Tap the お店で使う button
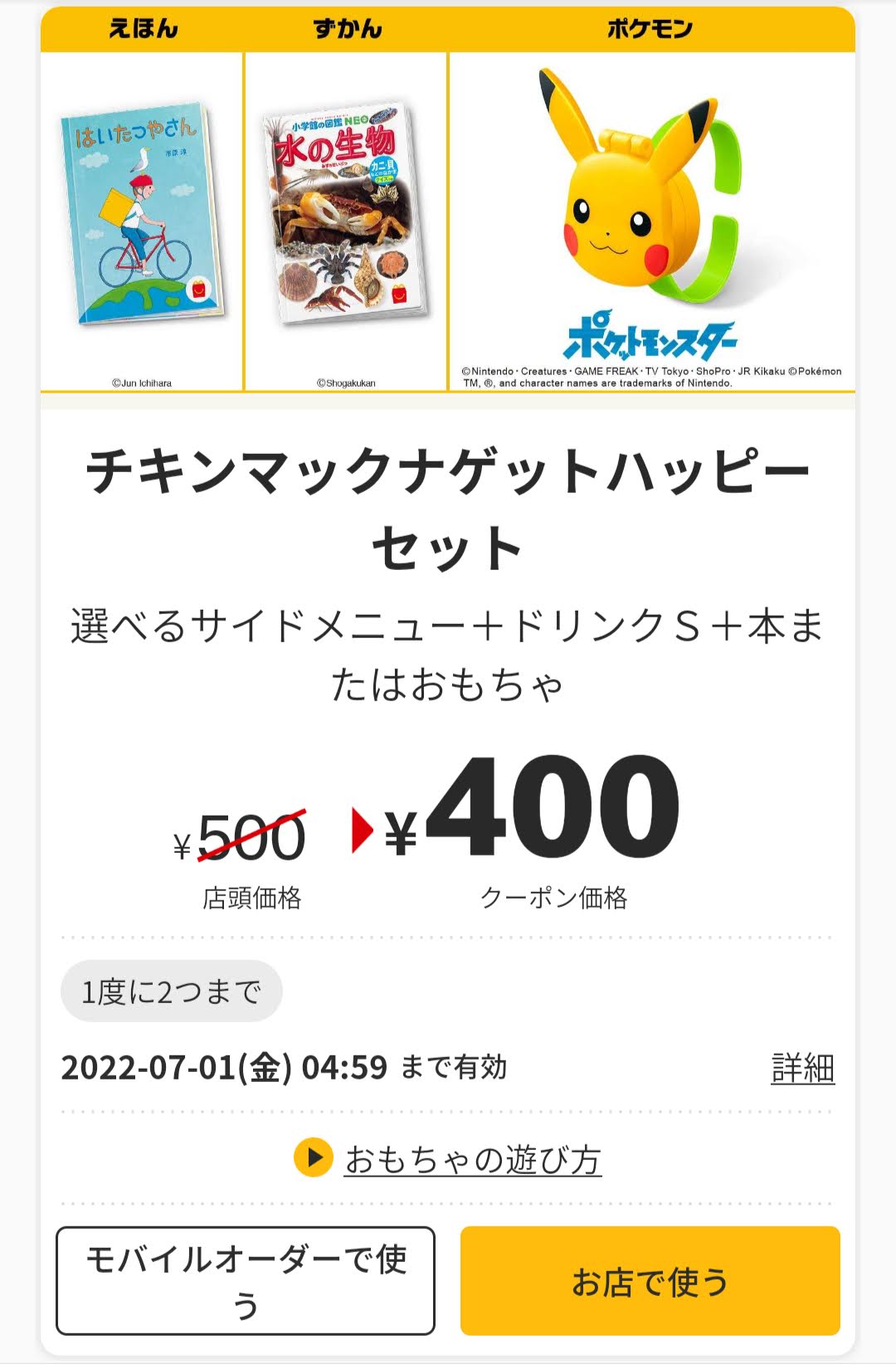 [x=650, y=1280]
